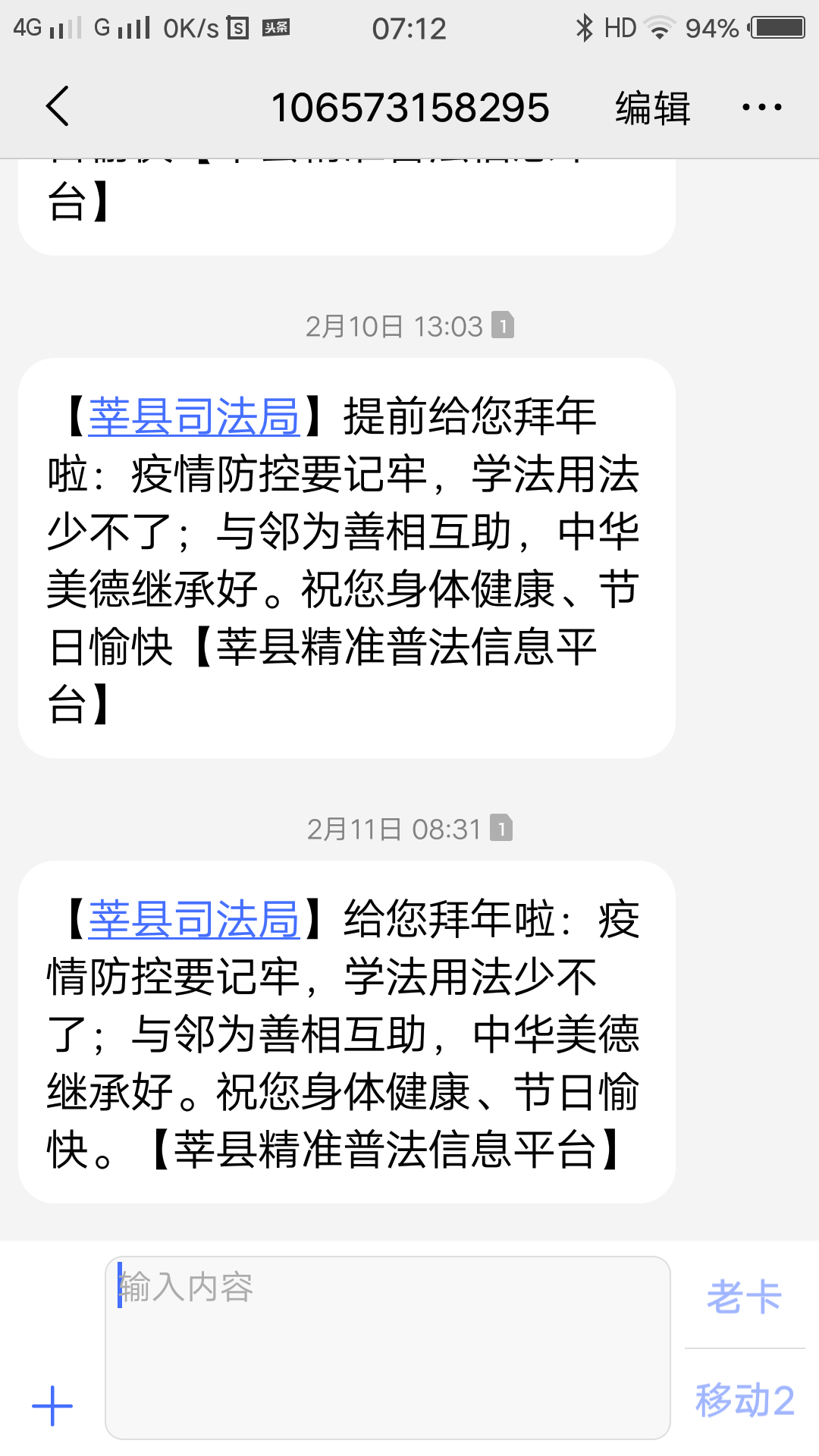
Task: Open 莘县司法局 link in February 11 message
Action: click(x=194, y=919)
